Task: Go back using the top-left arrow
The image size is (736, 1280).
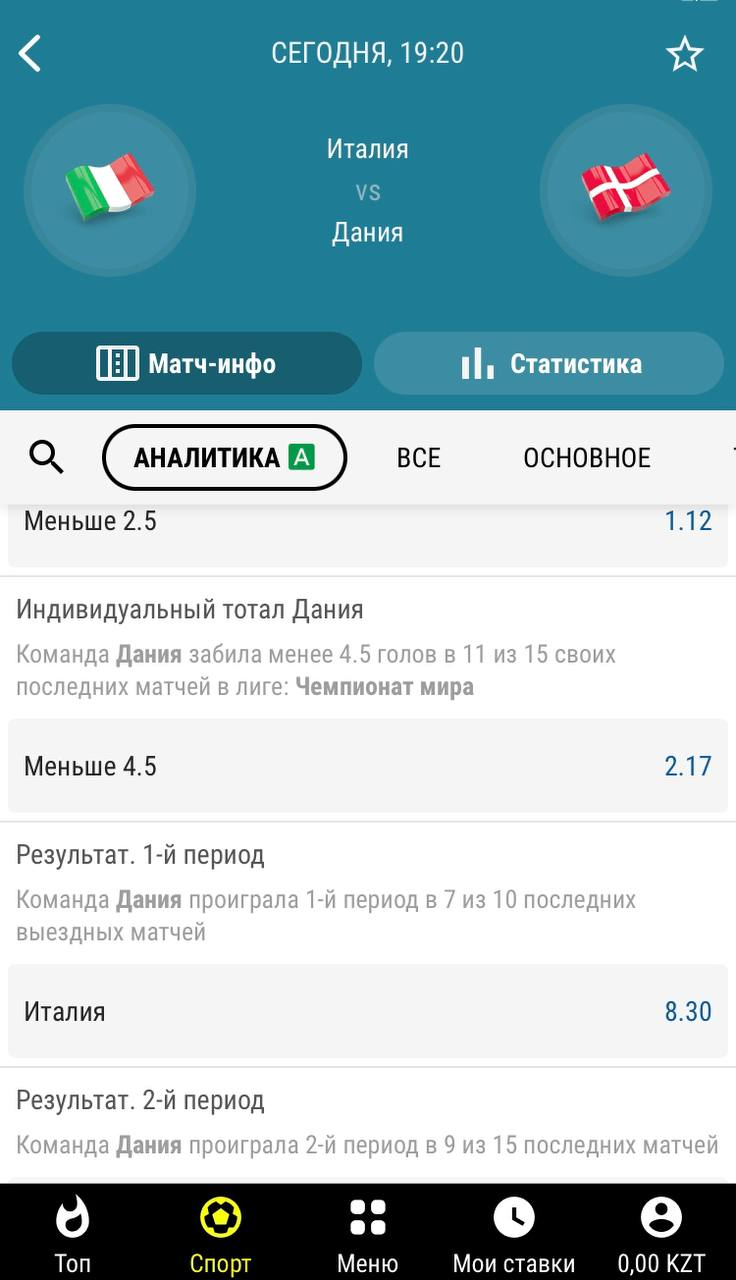Action: [x=31, y=53]
